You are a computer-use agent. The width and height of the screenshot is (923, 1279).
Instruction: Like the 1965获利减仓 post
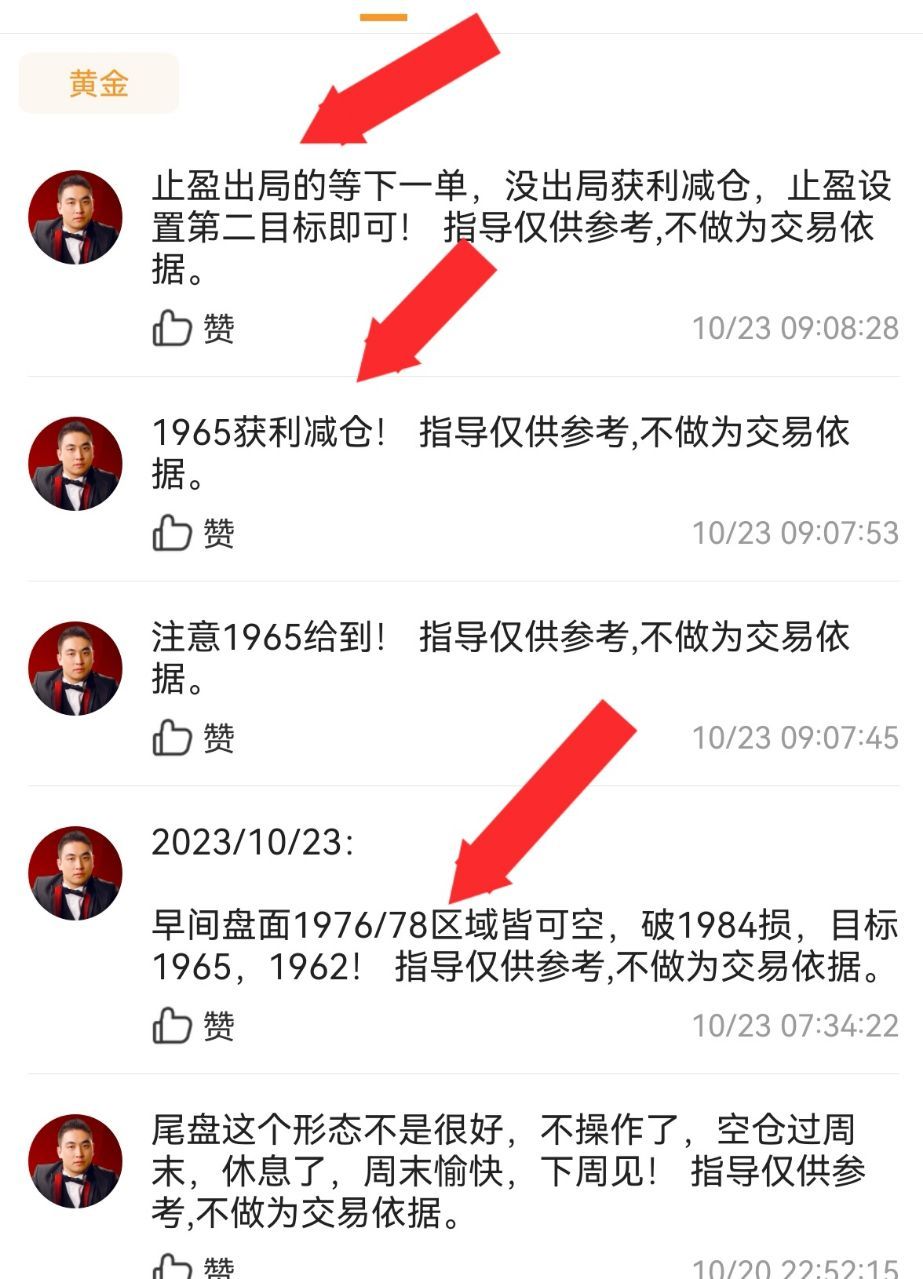193,533
